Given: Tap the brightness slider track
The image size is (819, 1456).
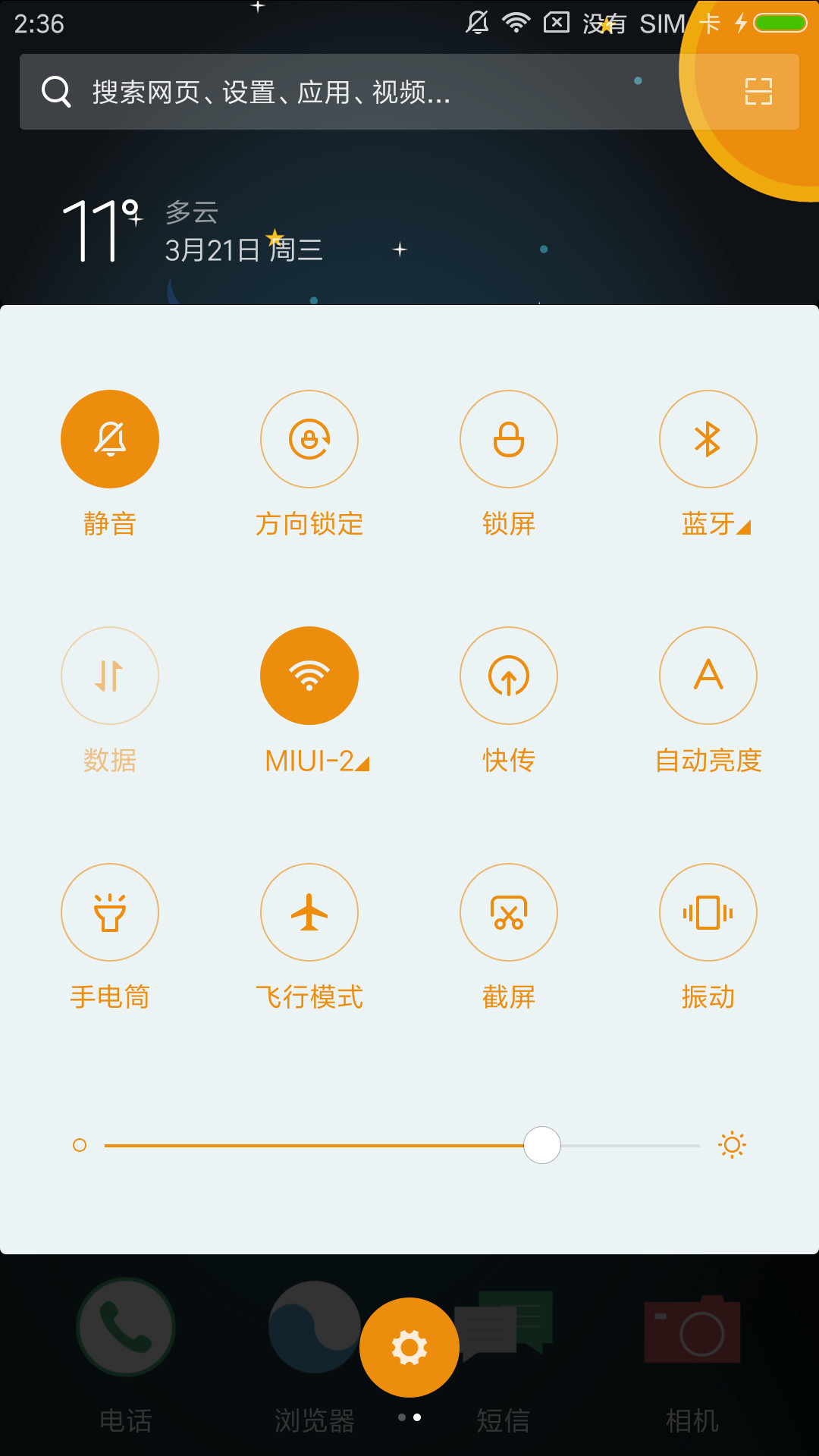Looking at the screenshot, I should click(x=402, y=1145).
